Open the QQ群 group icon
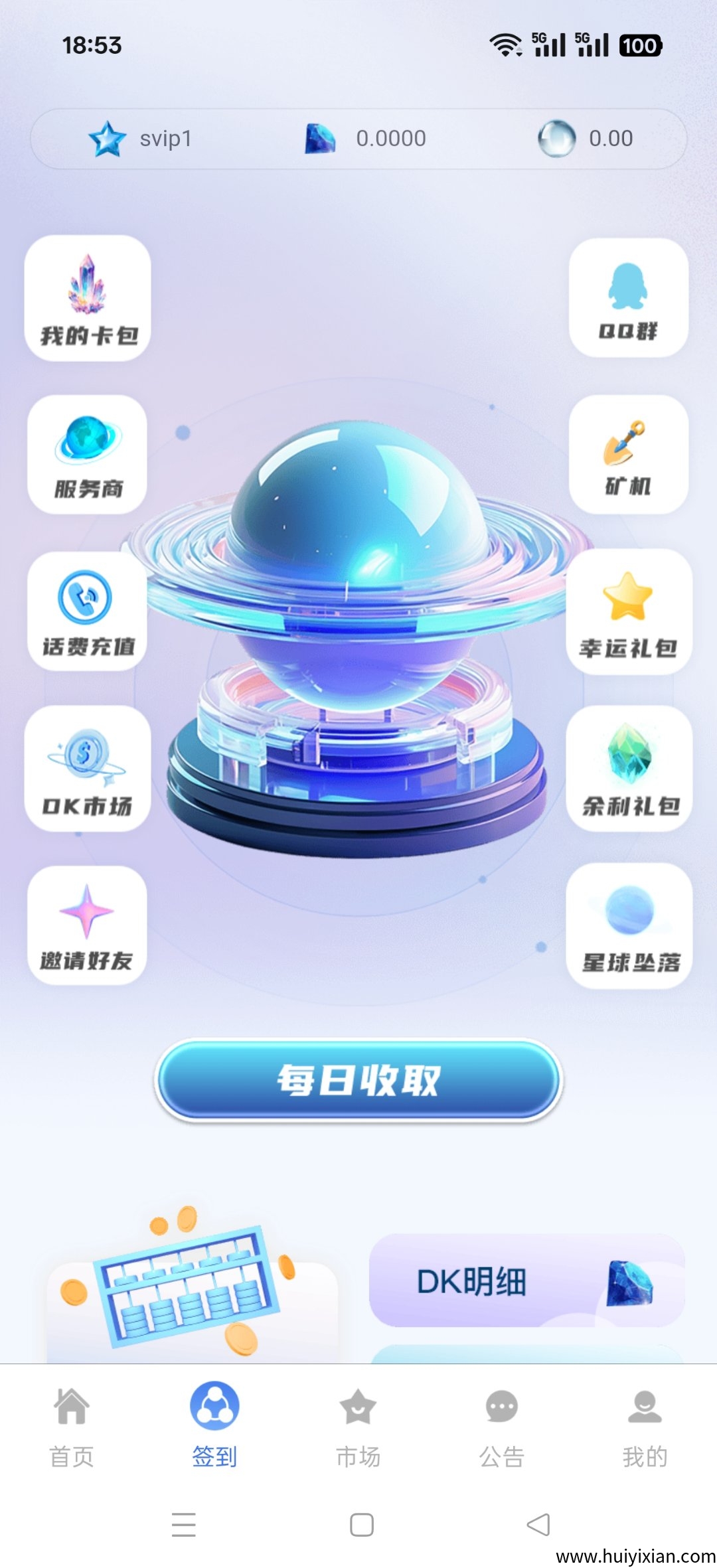 click(x=629, y=298)
